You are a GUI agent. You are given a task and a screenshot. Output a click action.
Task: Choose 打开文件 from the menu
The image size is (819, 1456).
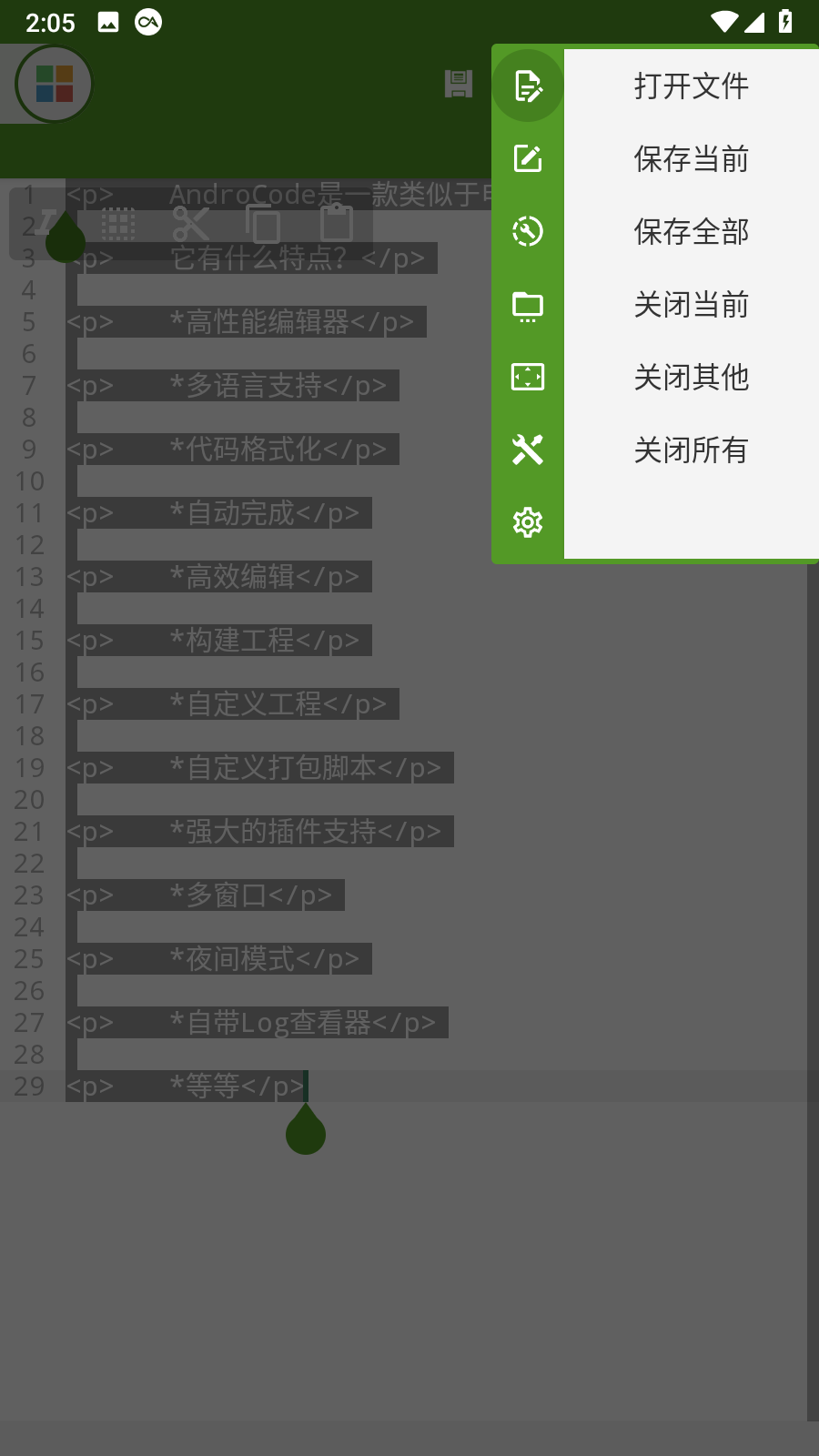coord(691,86)
